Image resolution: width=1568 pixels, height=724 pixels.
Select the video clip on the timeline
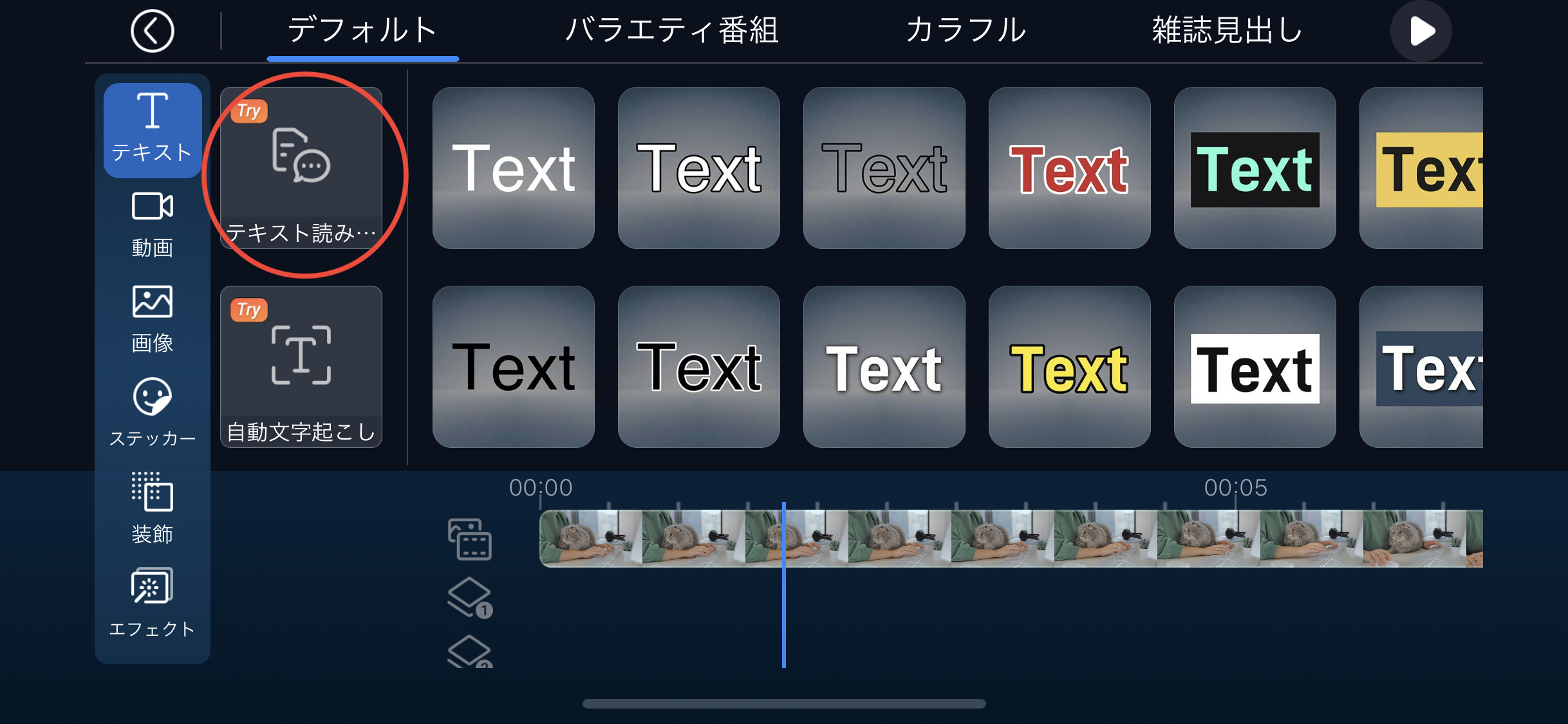1011,538
